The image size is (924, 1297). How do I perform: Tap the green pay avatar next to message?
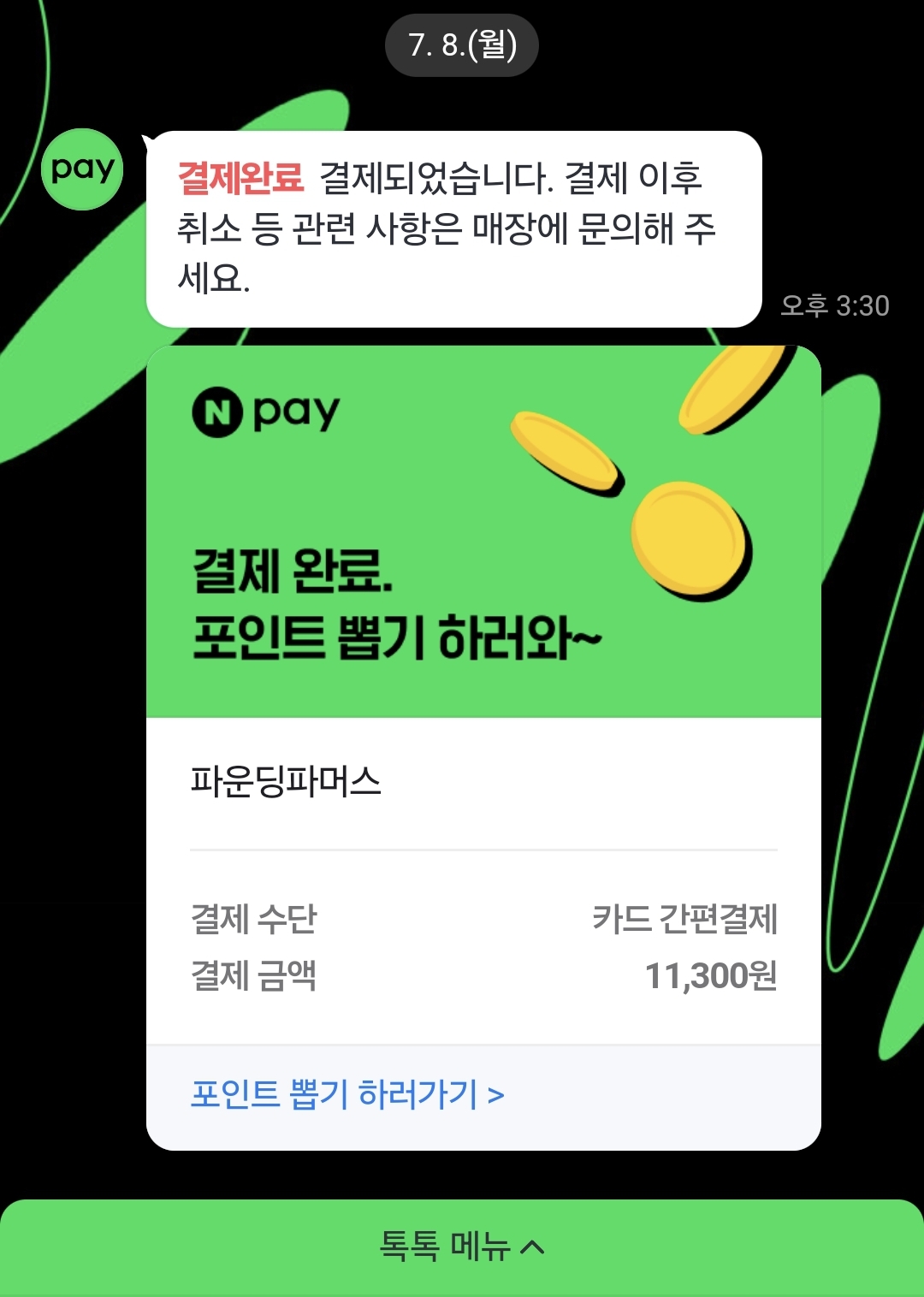click(81, 169)
